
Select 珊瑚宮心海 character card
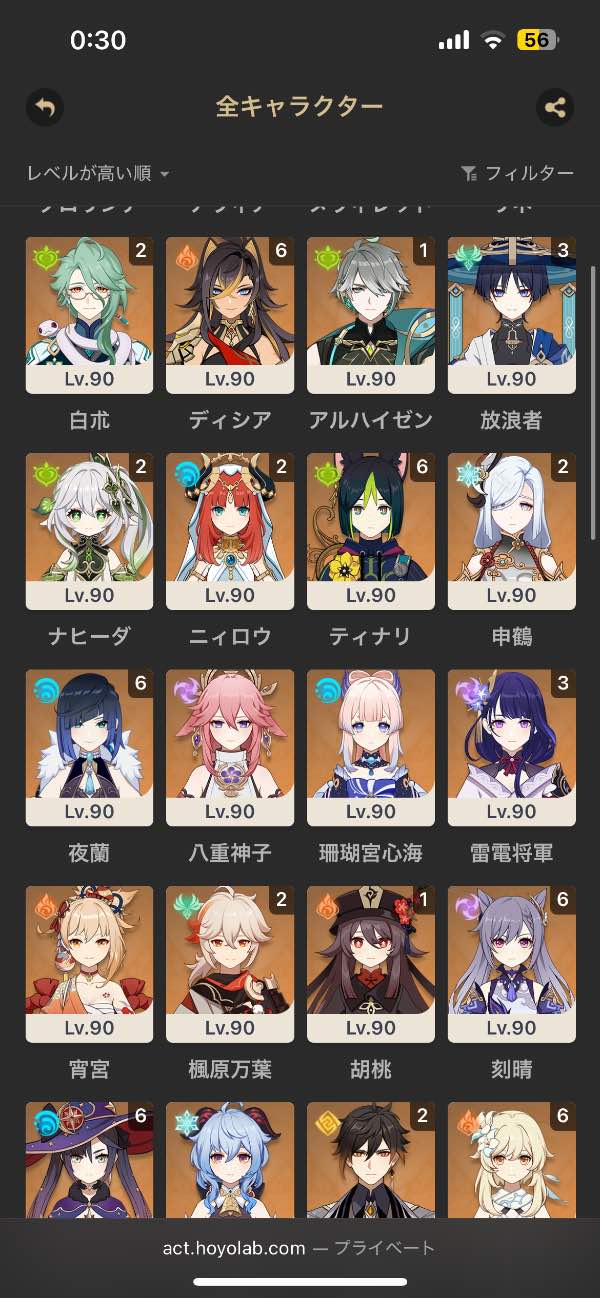tap(371, 747)
